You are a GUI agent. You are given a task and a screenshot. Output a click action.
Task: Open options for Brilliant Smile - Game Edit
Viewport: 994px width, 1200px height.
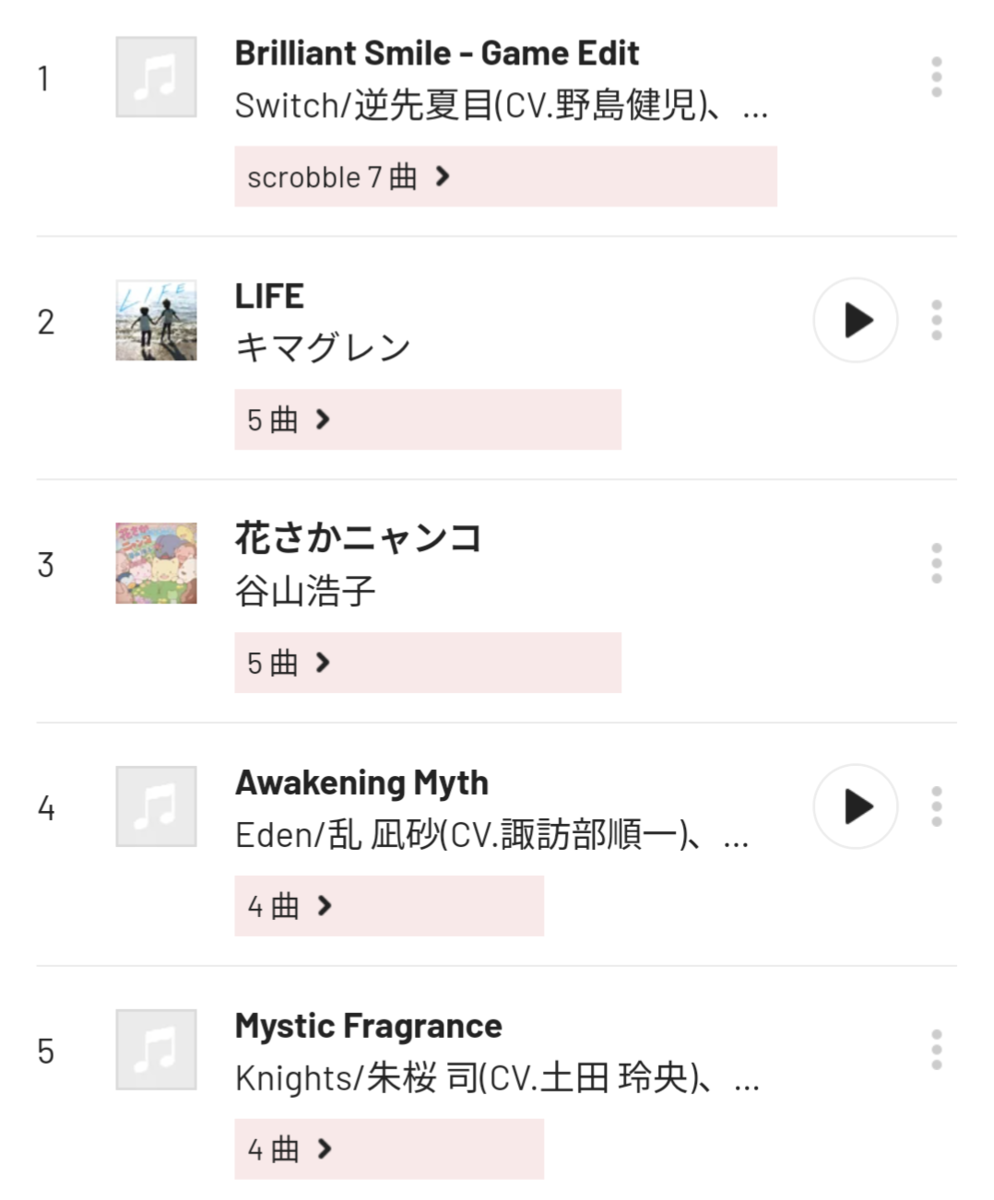936,78
